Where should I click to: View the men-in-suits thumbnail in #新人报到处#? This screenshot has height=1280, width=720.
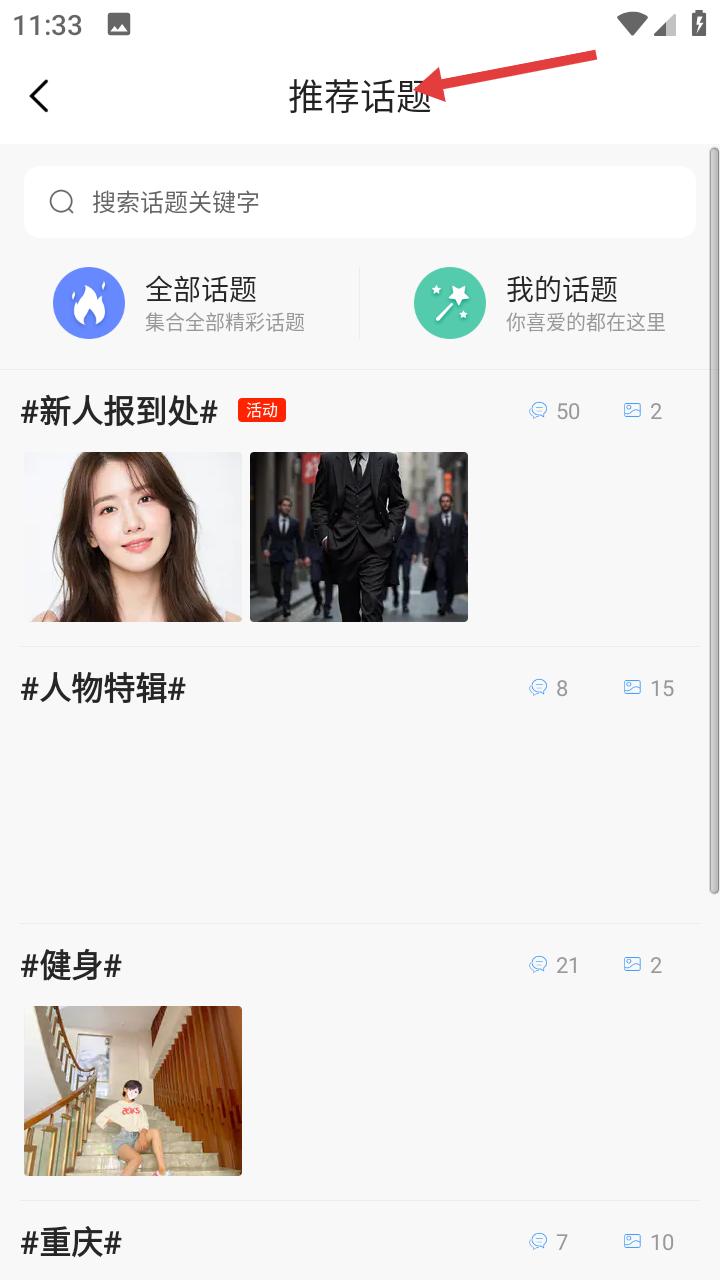click(x=359, y=537)
